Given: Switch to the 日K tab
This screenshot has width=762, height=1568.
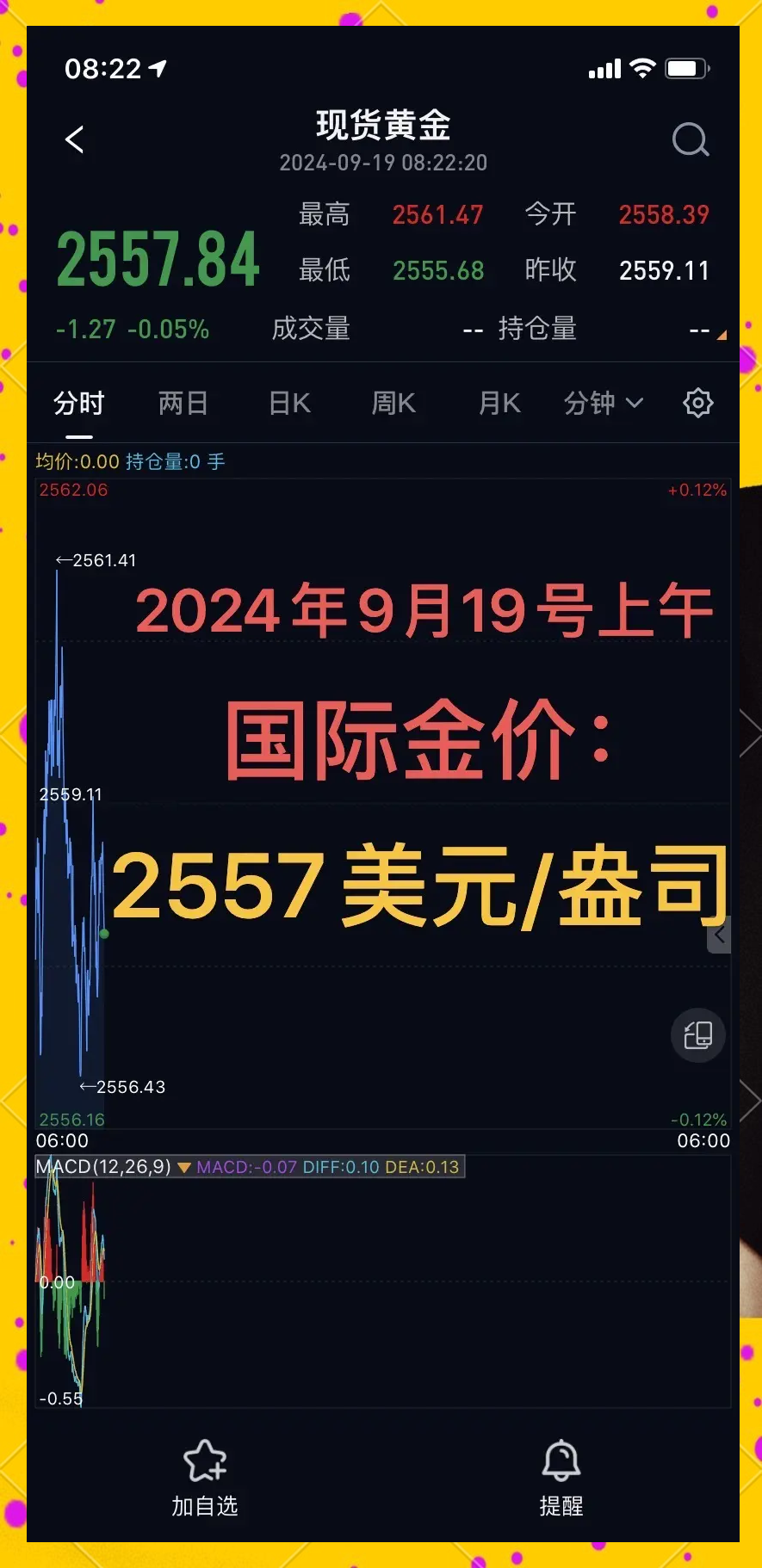Looking at the screenshot, I should [288, 402].
